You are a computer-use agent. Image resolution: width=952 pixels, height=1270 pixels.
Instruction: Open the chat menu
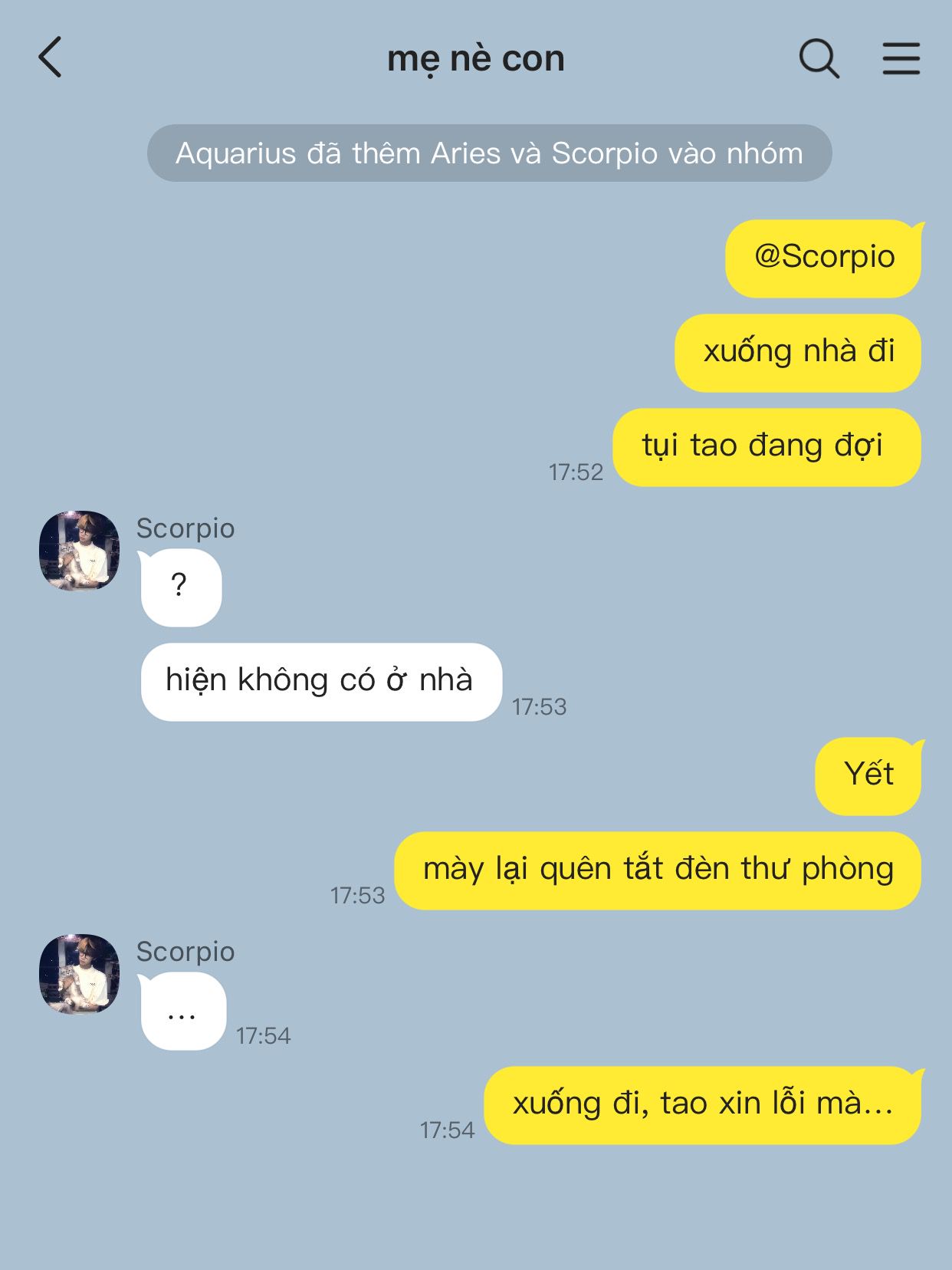[901, 58]
